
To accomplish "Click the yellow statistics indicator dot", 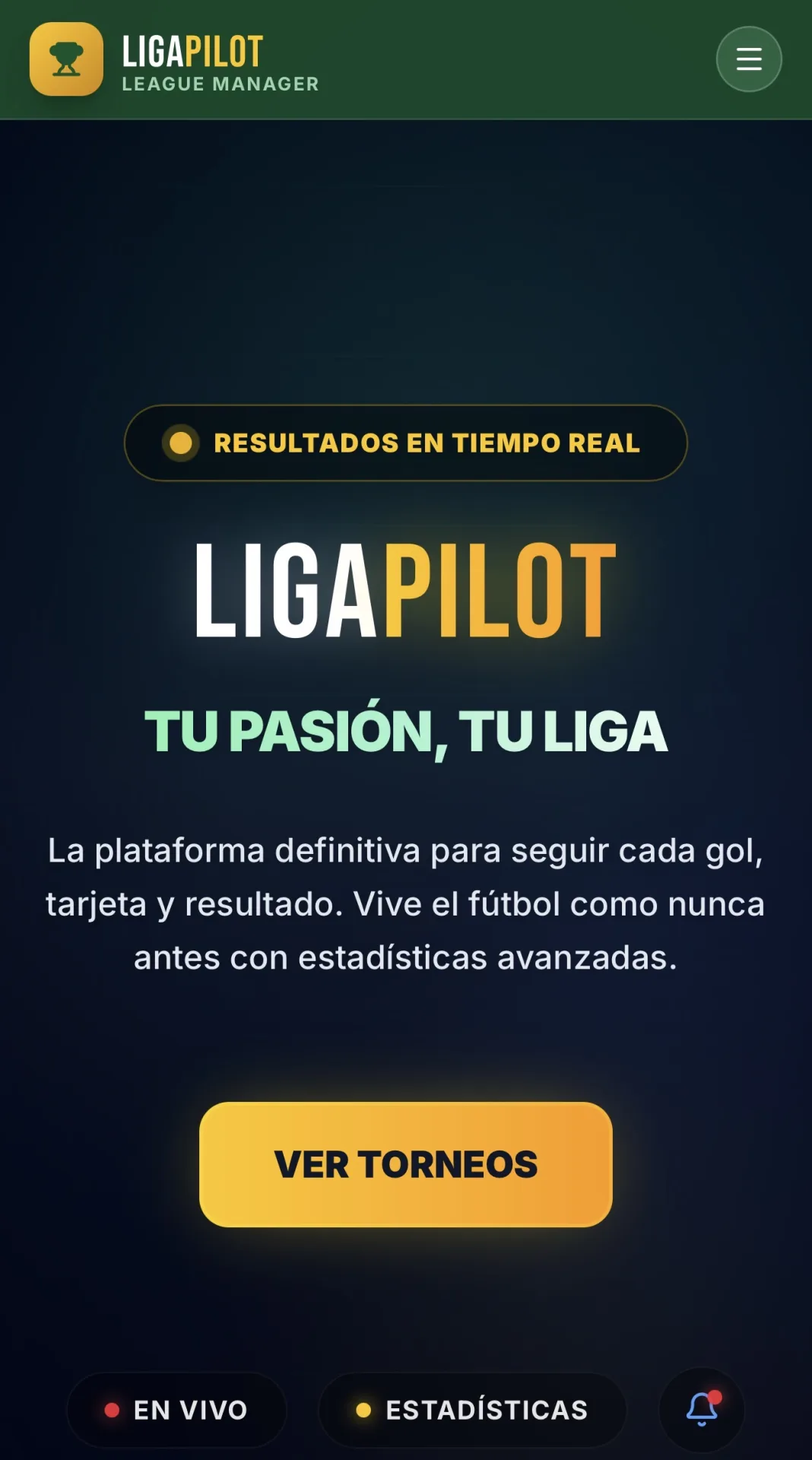I will (365, 1410).
